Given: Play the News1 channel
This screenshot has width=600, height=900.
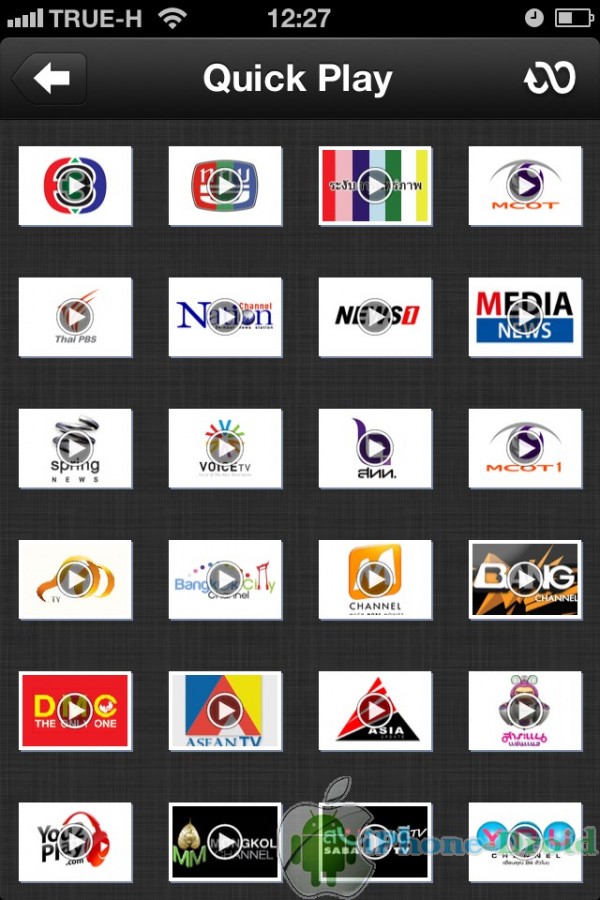Looking at the screenshot, I should click(375, 317).
